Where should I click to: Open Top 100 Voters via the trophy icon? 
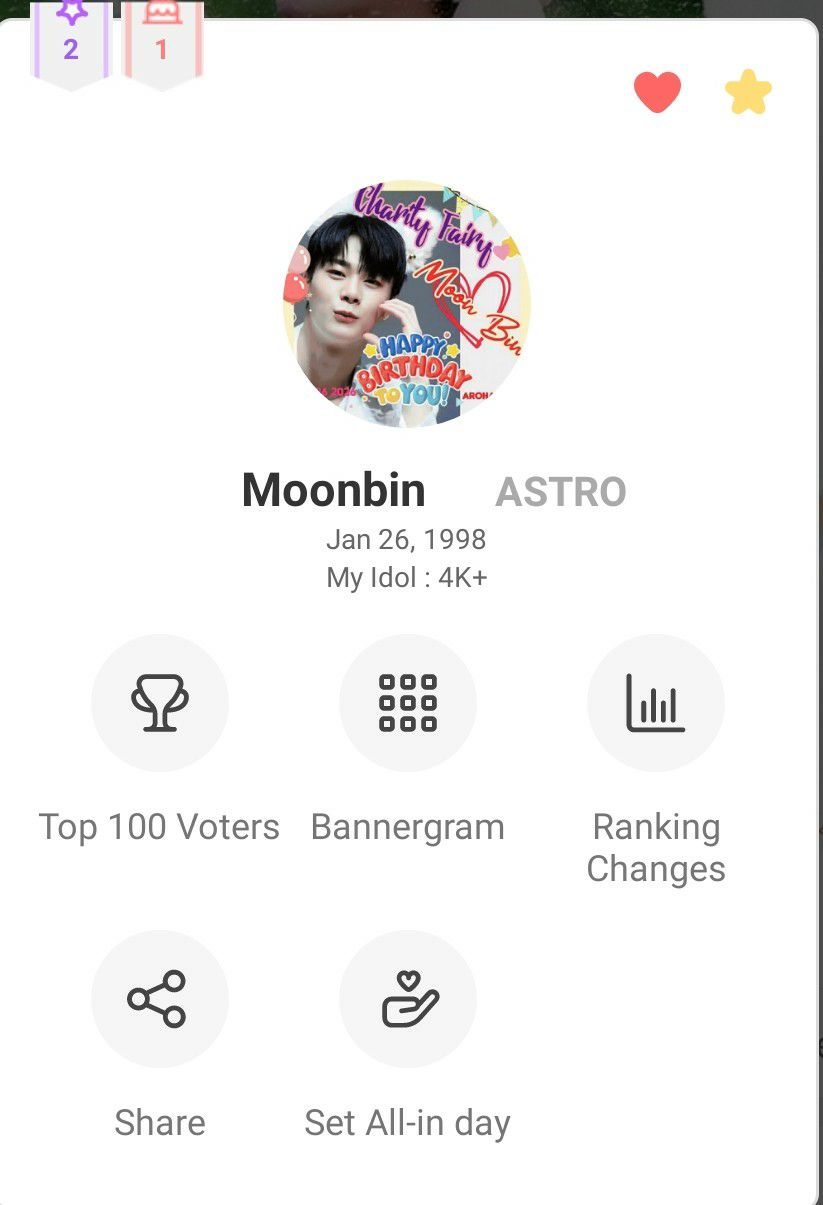(160, 703)
